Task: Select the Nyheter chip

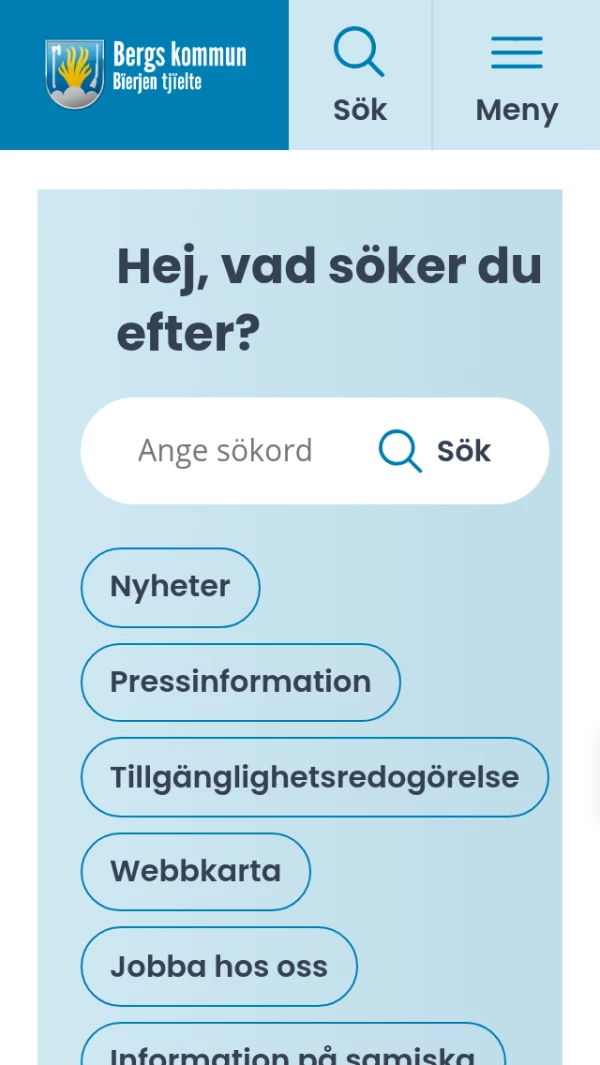Action: (170, 587)
